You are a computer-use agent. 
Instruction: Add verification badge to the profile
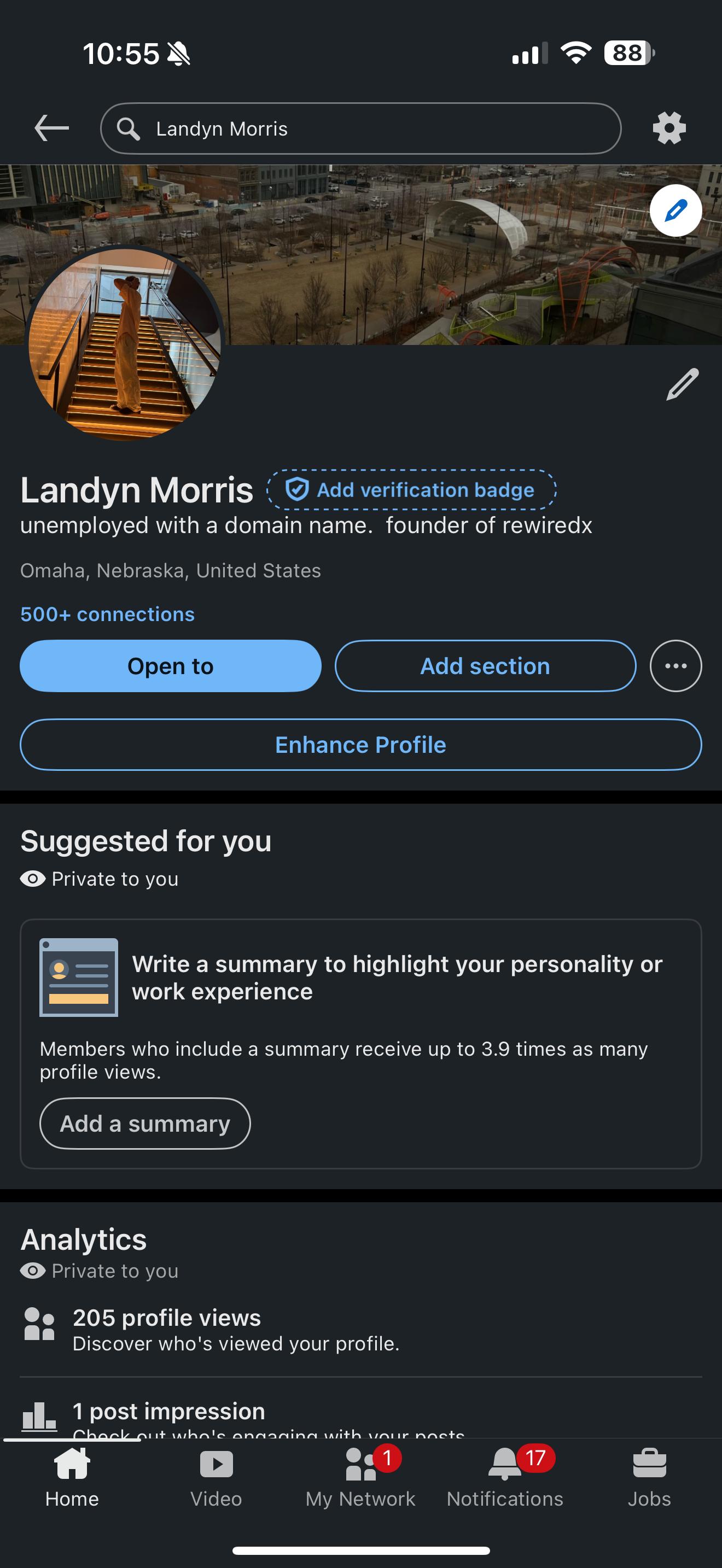(411, 490)
